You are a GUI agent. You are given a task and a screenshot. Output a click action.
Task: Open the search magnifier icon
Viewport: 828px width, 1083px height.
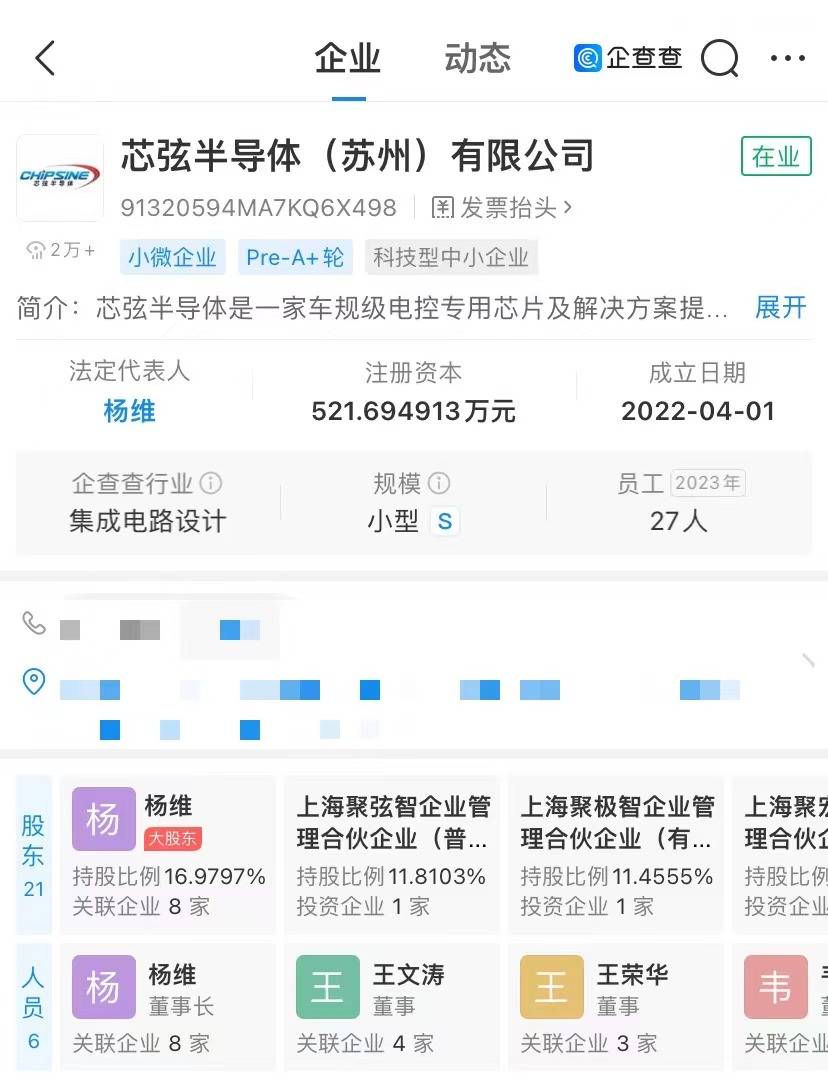point(719,58)
